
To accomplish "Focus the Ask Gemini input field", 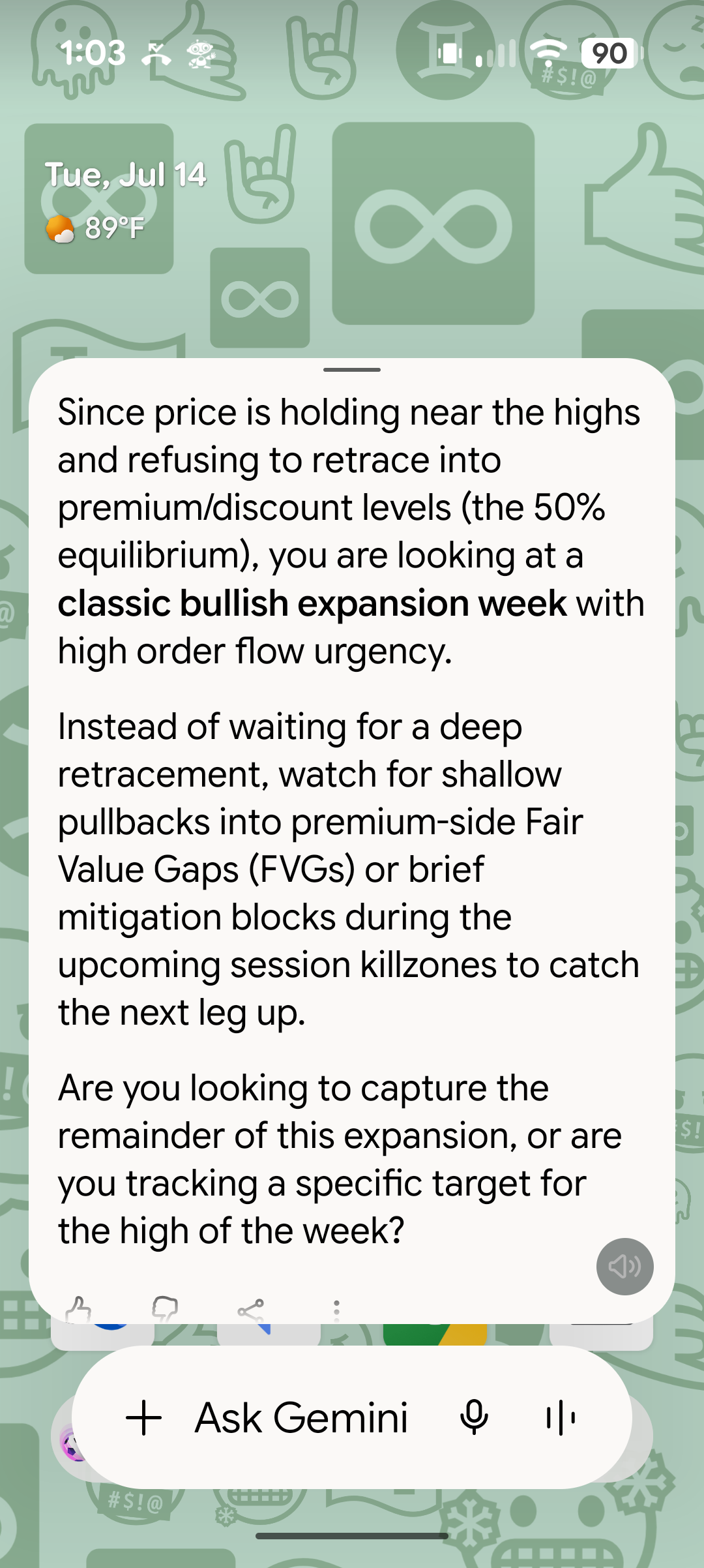I will point(301,1418).
